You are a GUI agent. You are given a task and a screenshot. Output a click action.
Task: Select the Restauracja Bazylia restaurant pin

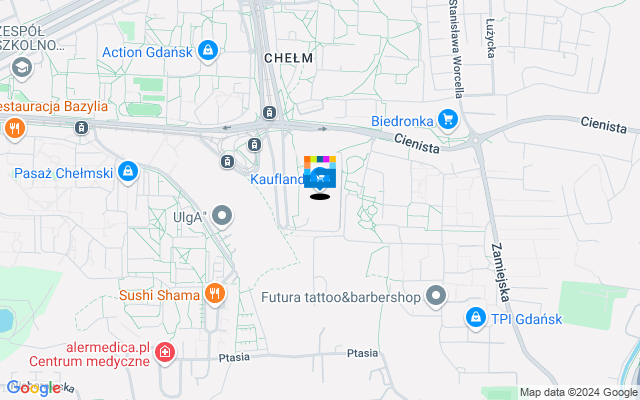pyautogui.click(x=14, y=127)
